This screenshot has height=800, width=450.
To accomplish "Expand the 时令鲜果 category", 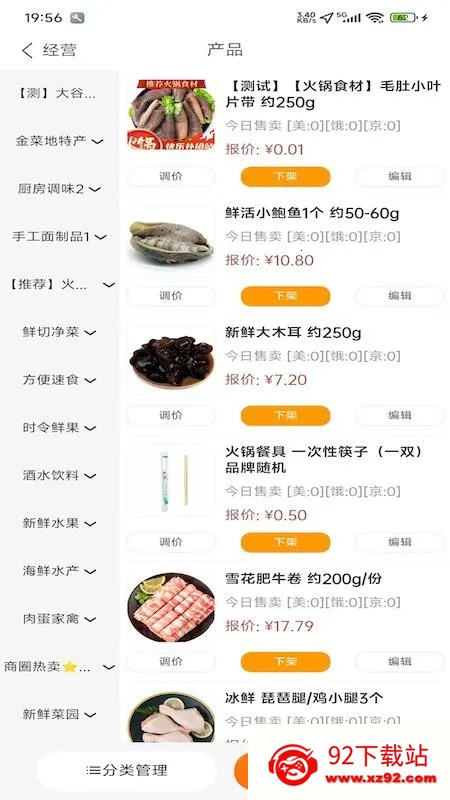I will (x=59, y=428).
